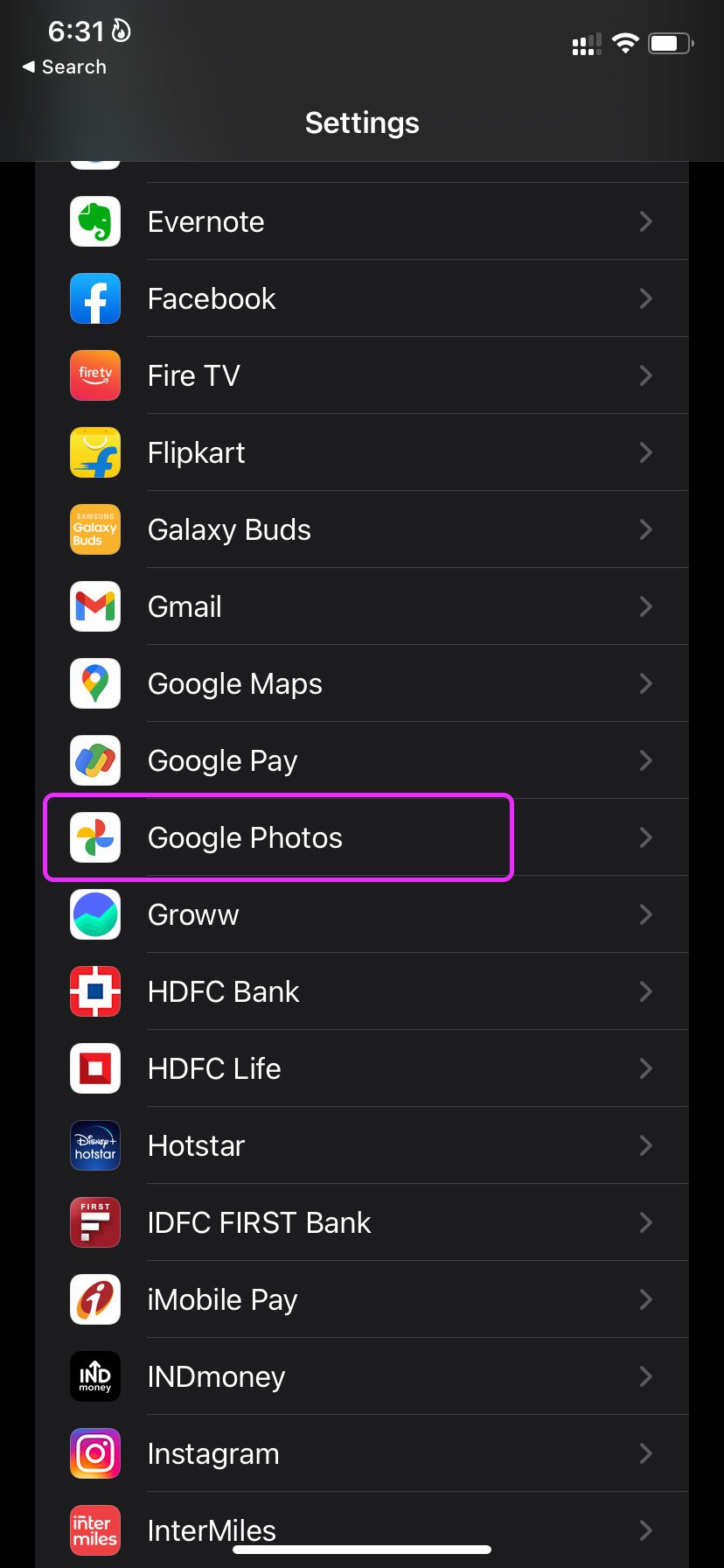Open Flipkart app settings
This screenshot has width=724, height=1568.
click(x=362, y=452)
